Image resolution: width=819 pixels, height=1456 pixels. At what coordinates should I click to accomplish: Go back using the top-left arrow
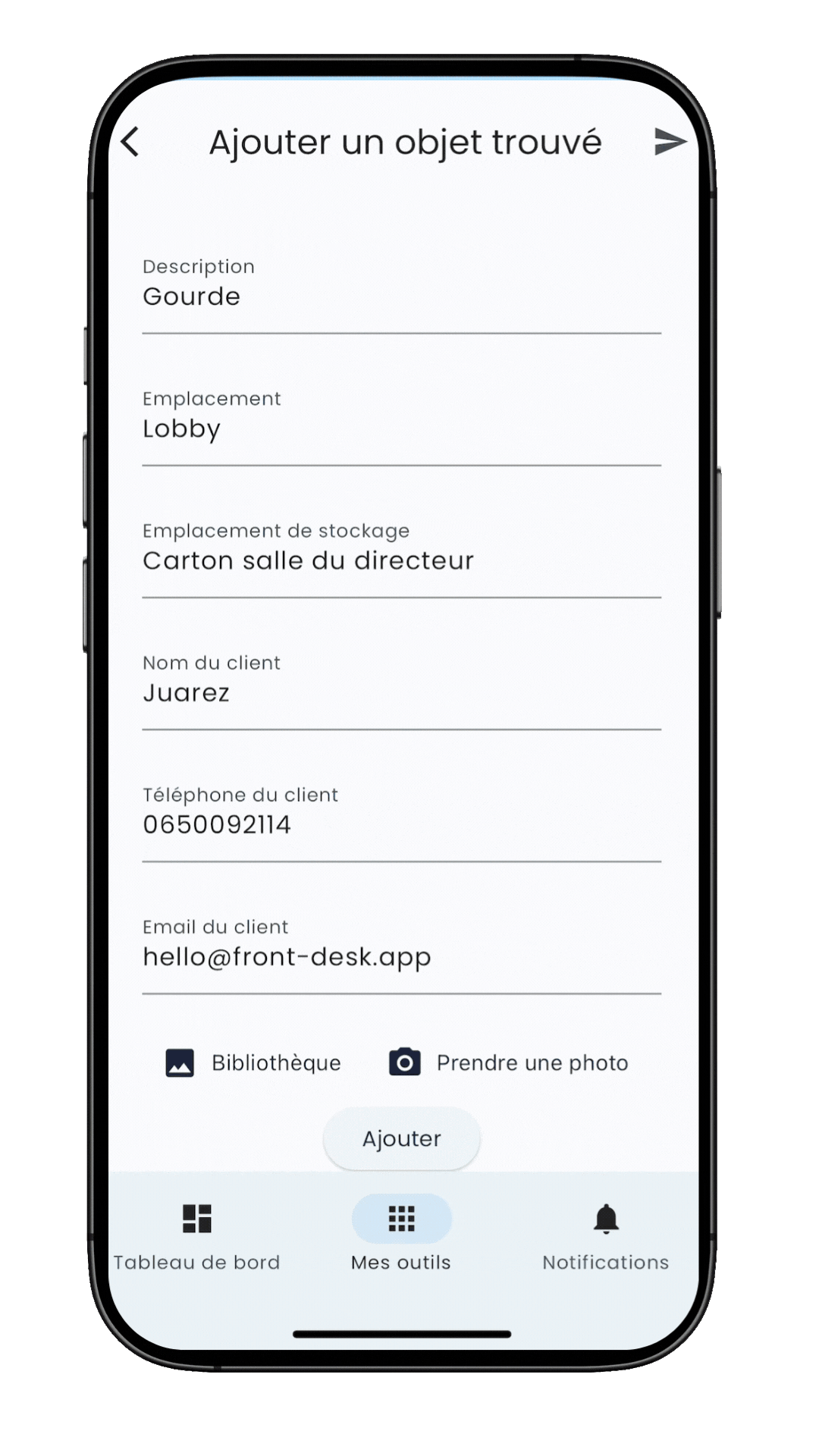130,142
